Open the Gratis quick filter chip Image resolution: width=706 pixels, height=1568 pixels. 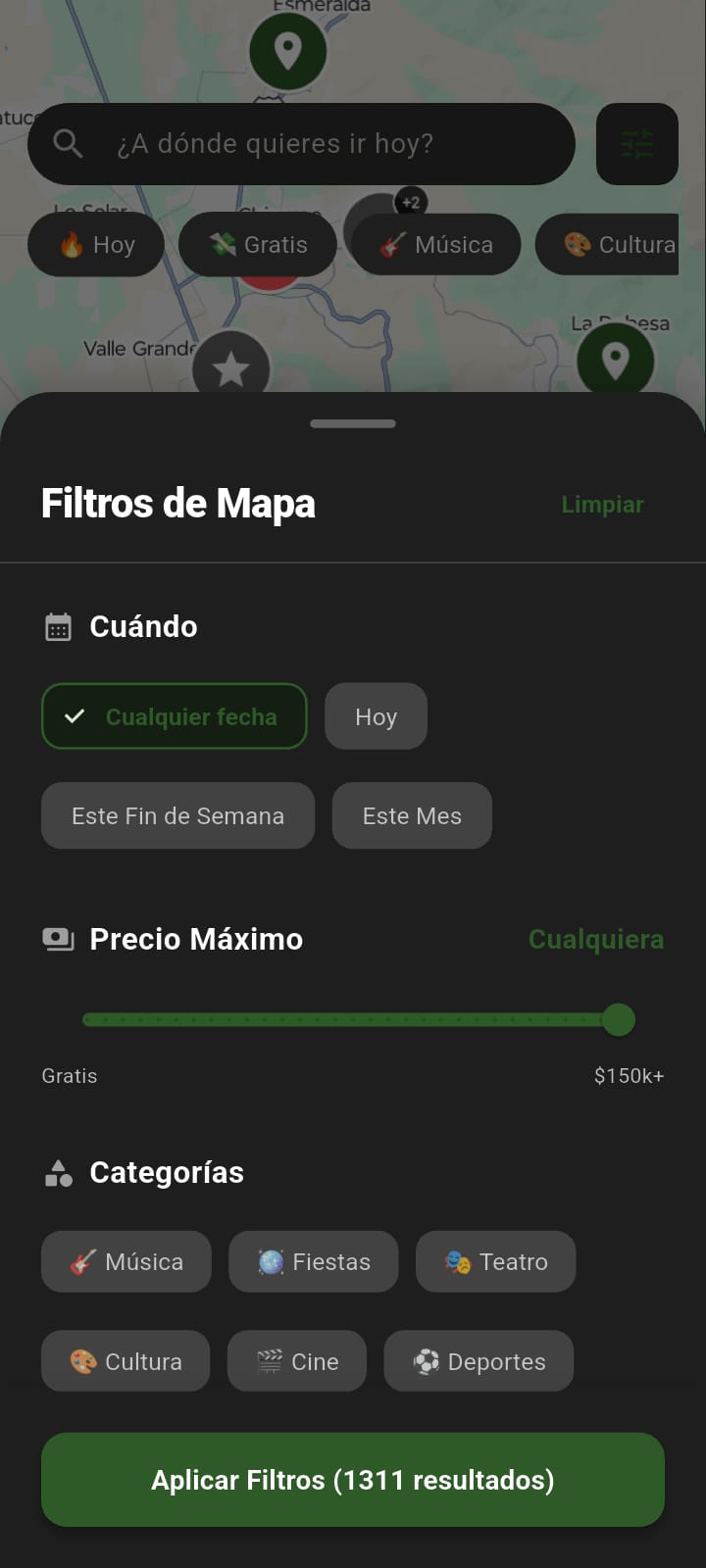click(x=257, y=245)
